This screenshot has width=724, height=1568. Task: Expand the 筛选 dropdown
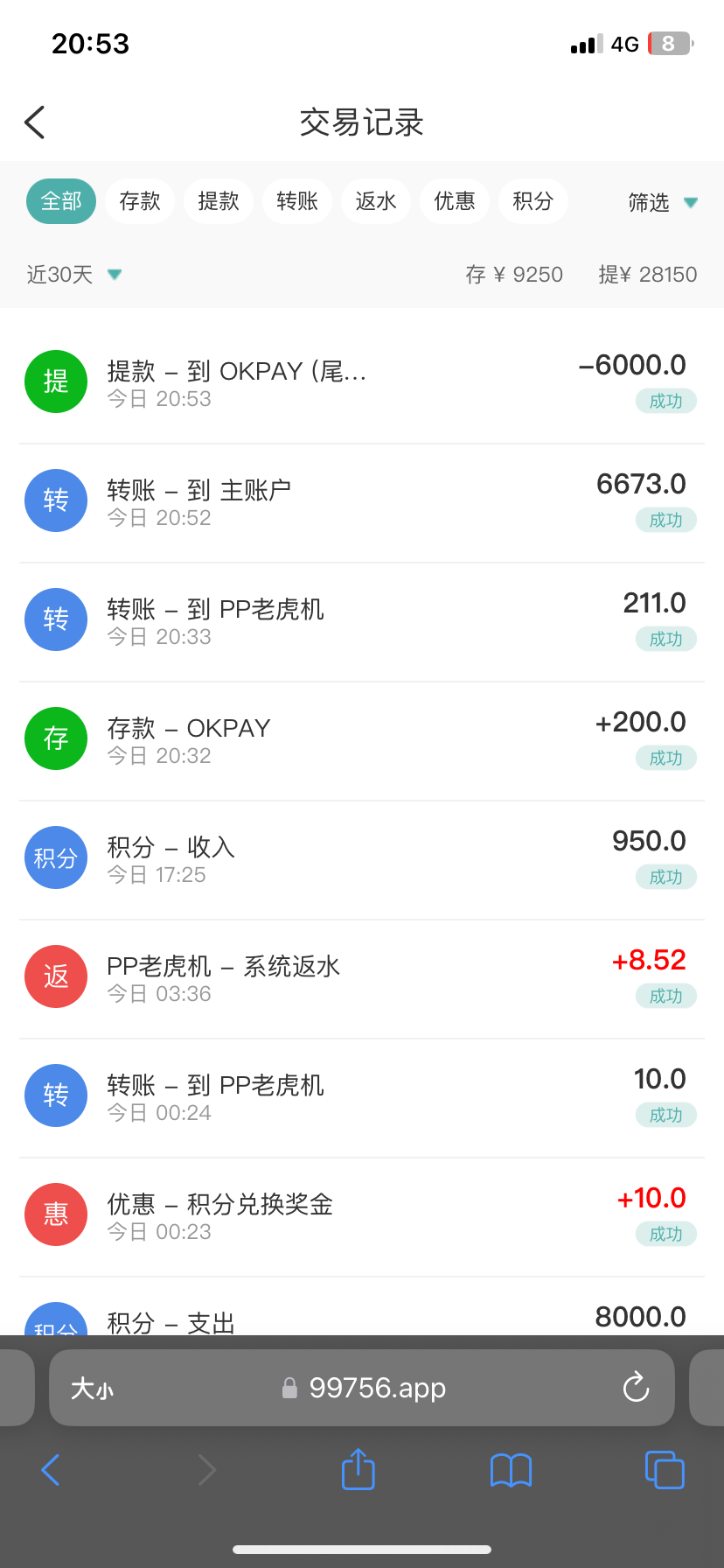pyautogui.click(x=662, y=203)
